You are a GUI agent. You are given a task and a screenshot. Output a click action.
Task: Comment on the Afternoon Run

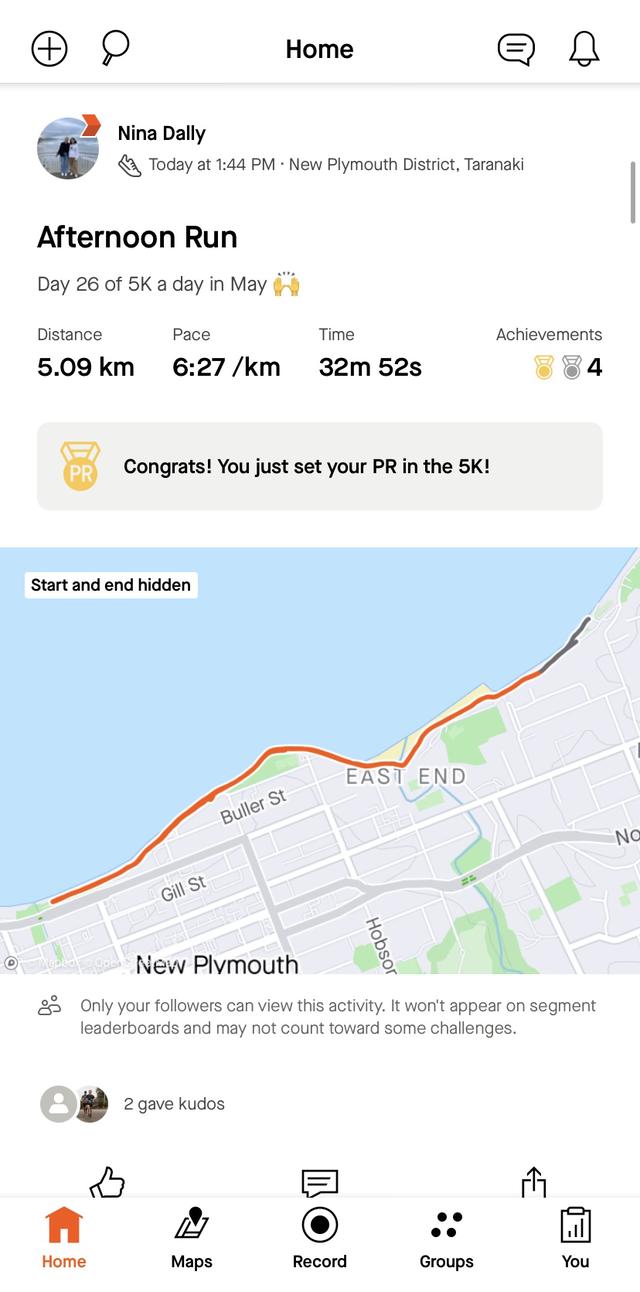pyautogui.click(x=320, y=1183)
